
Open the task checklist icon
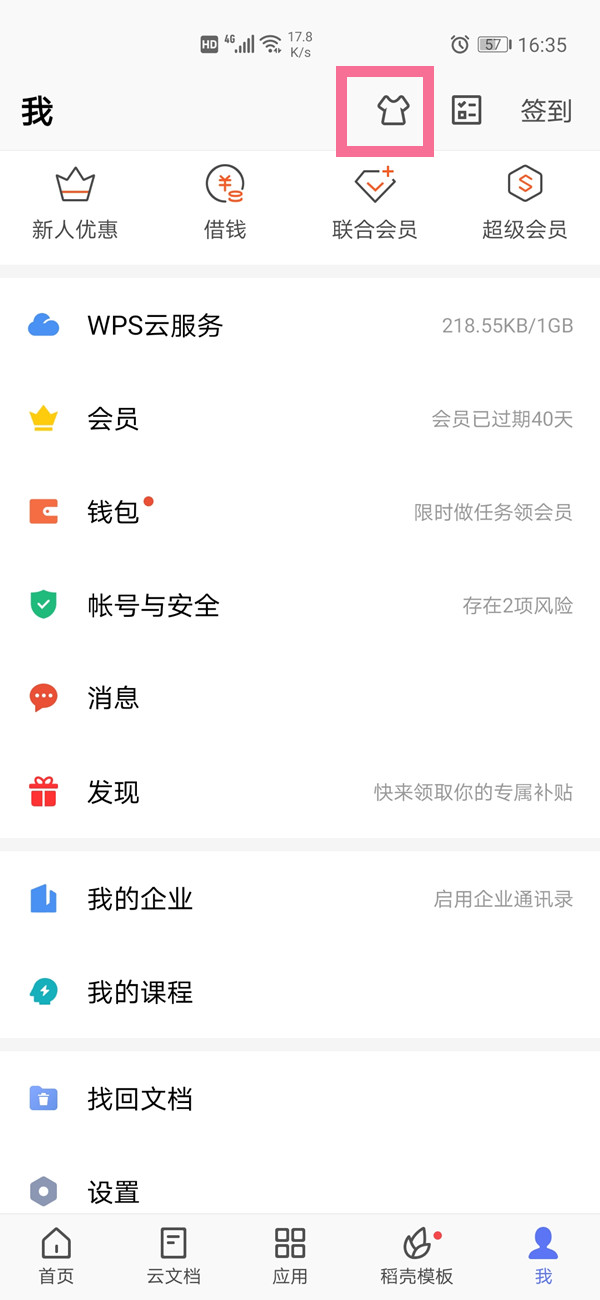coord(466,111)
